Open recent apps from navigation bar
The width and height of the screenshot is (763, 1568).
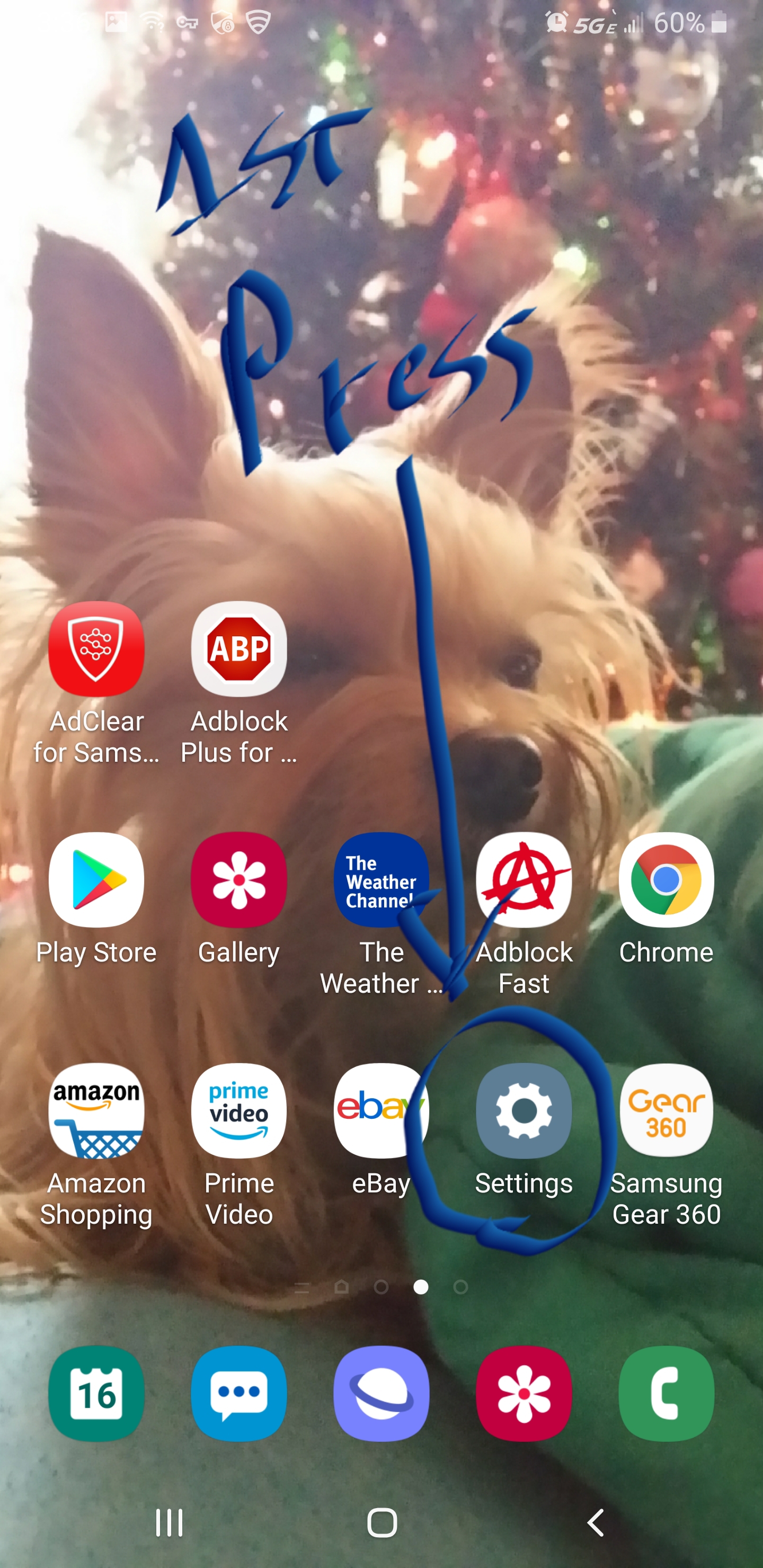(168, 1523)
